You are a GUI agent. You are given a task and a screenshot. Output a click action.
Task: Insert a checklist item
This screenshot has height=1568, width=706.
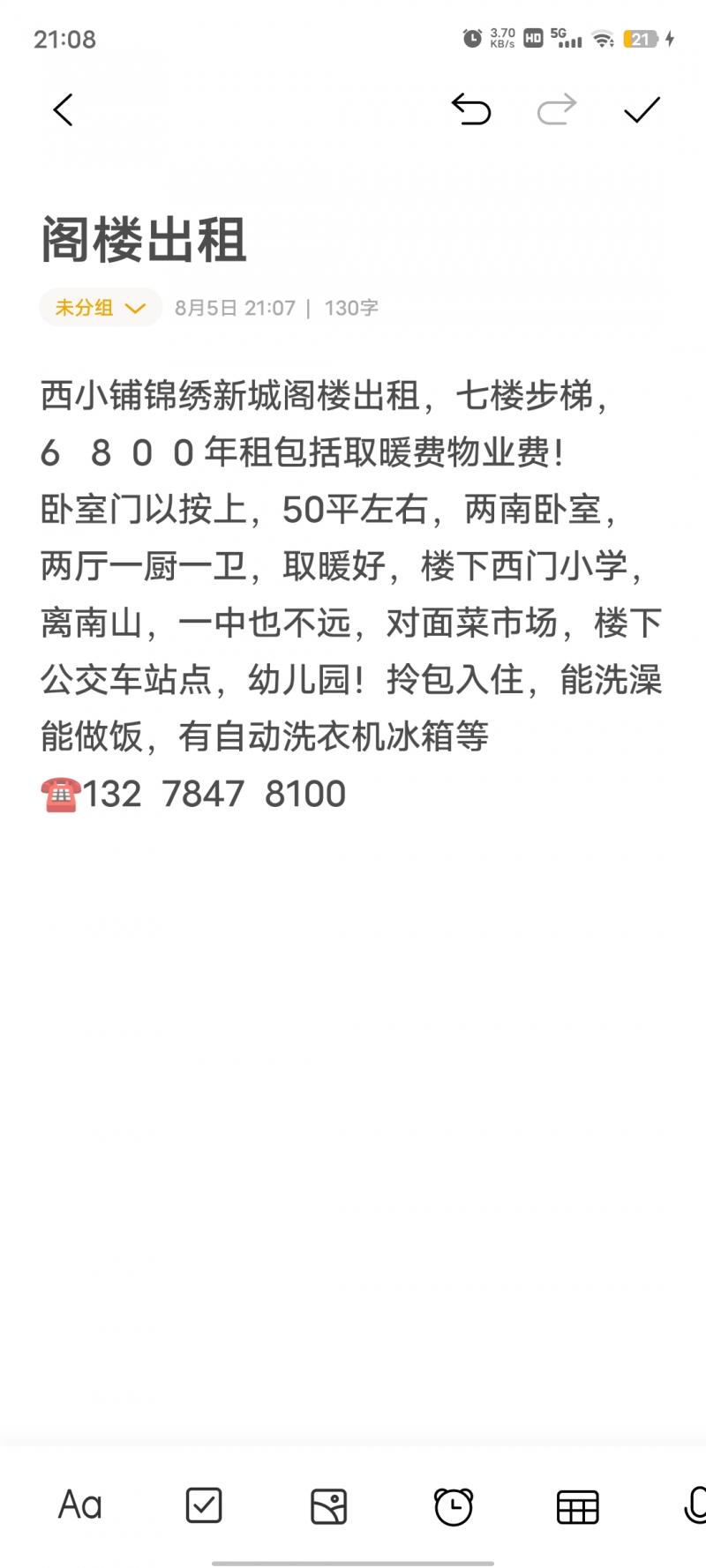[x=204, y=1505]
